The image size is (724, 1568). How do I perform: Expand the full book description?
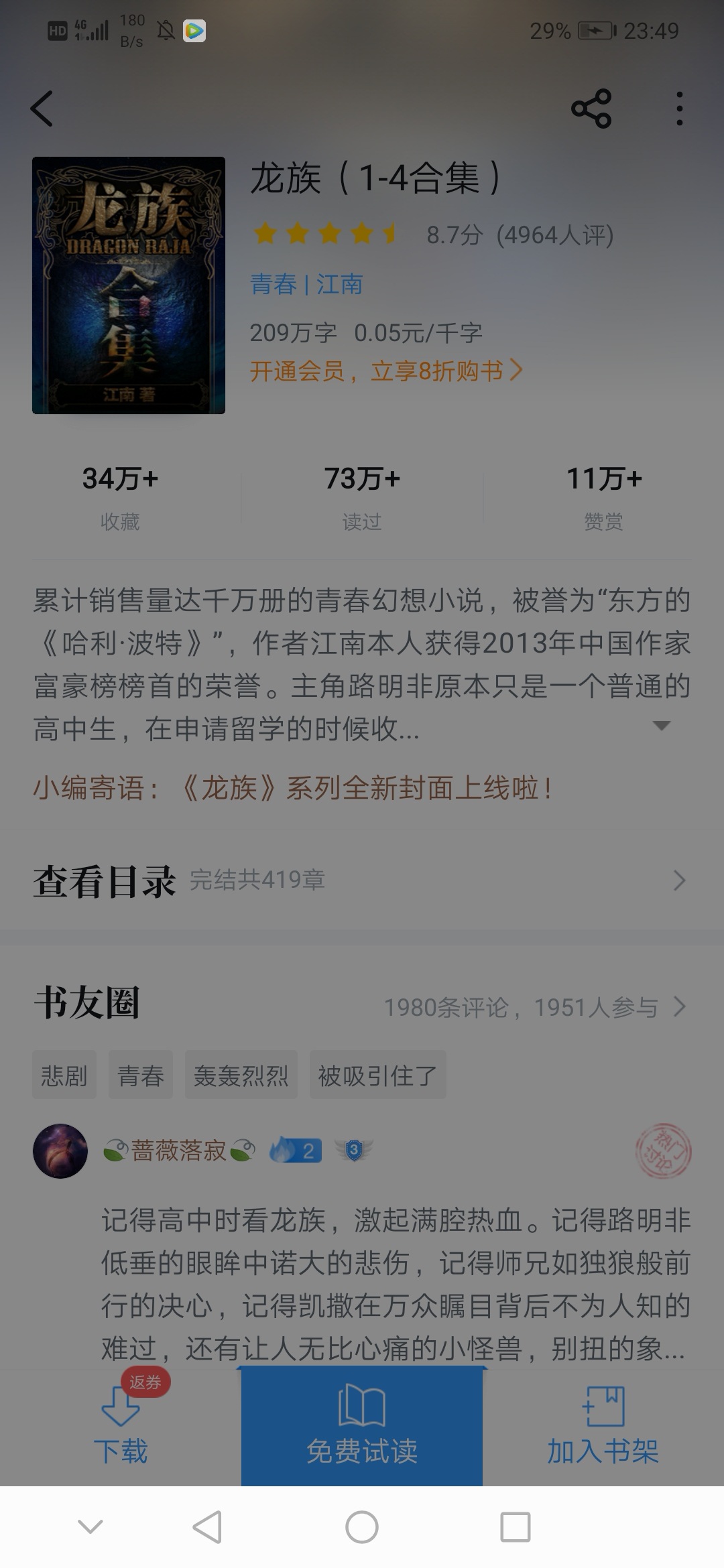click(662, 726)
